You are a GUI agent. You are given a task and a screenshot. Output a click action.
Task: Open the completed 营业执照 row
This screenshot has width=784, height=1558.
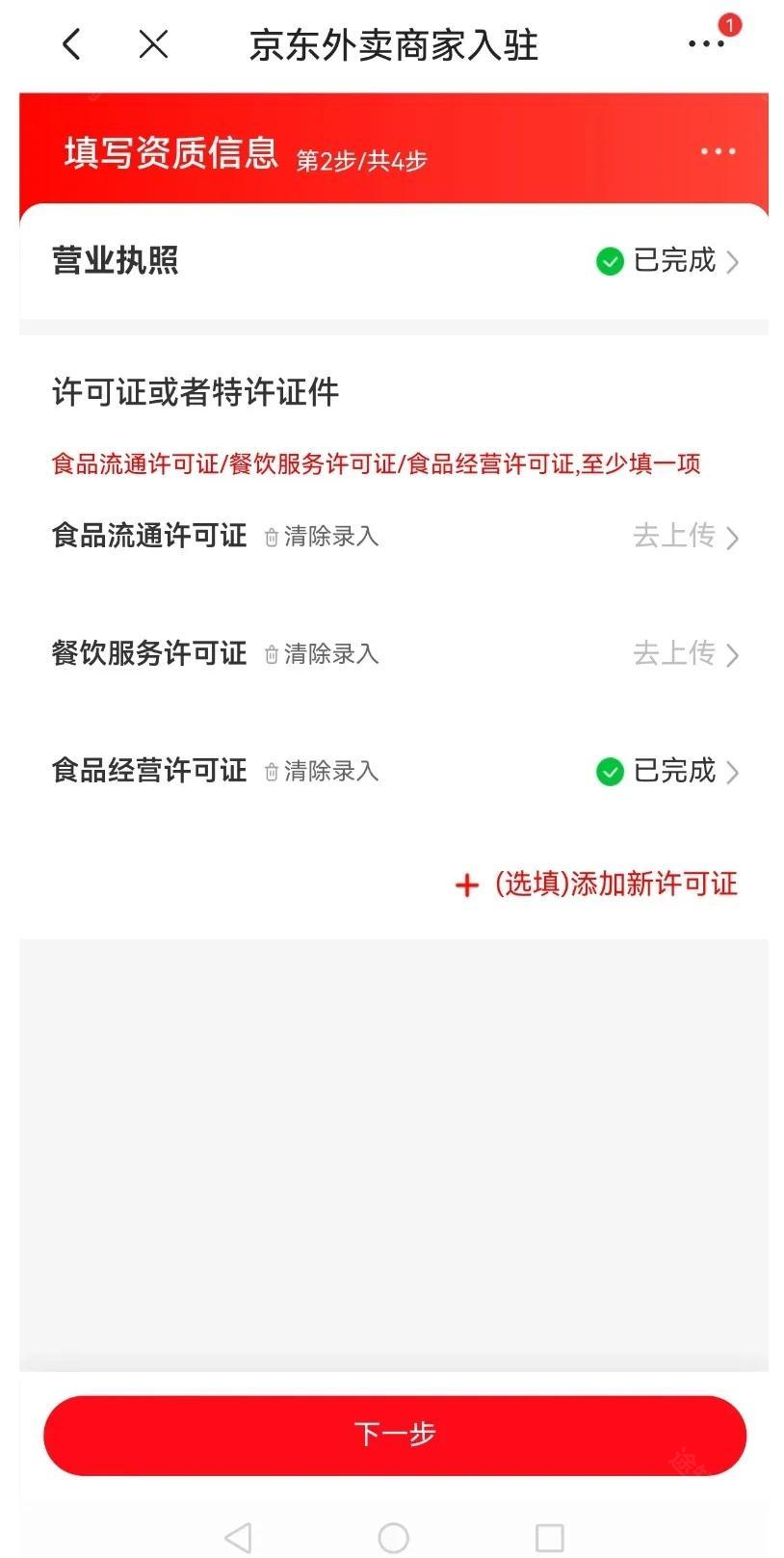point(666,261)
